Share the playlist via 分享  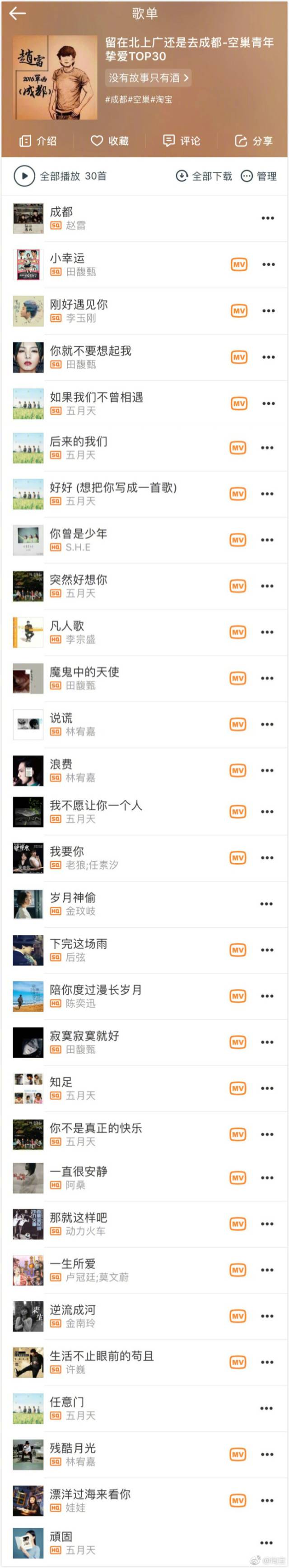(x=254, y=141)
